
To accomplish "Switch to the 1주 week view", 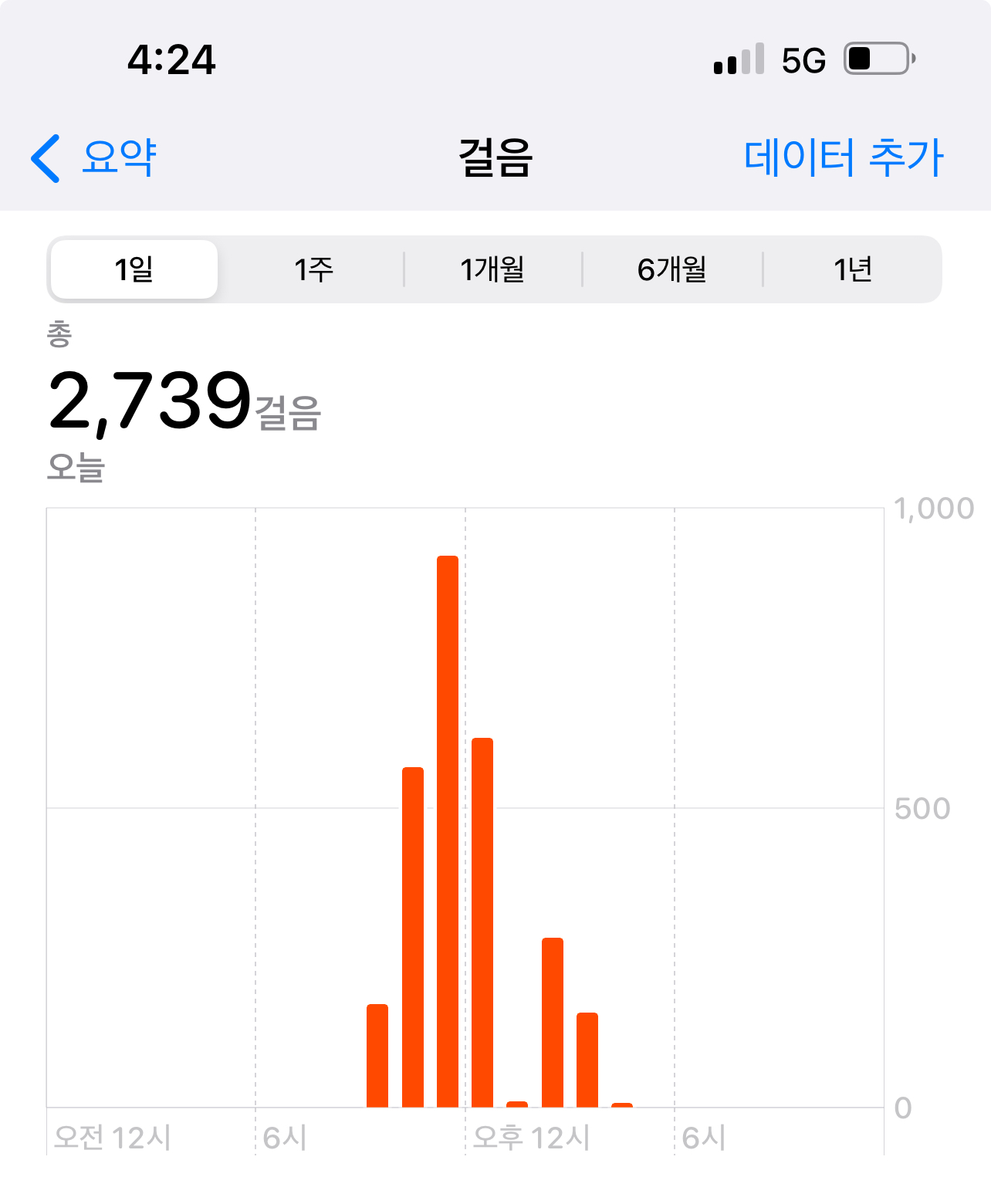I will click(x=313, y=269).
